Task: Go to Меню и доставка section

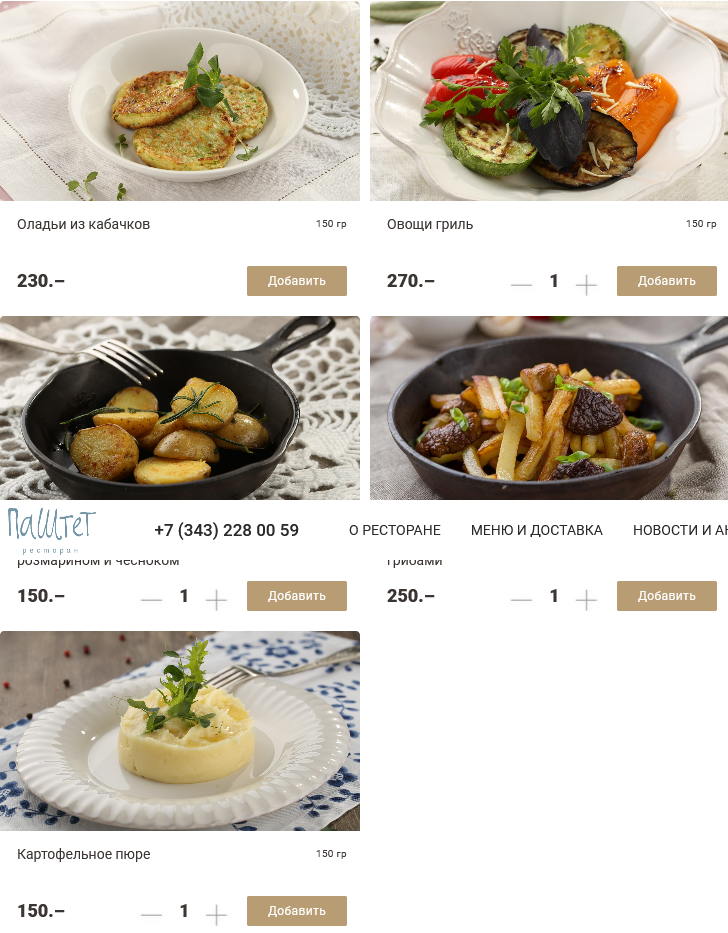Action: coord(536,530)
